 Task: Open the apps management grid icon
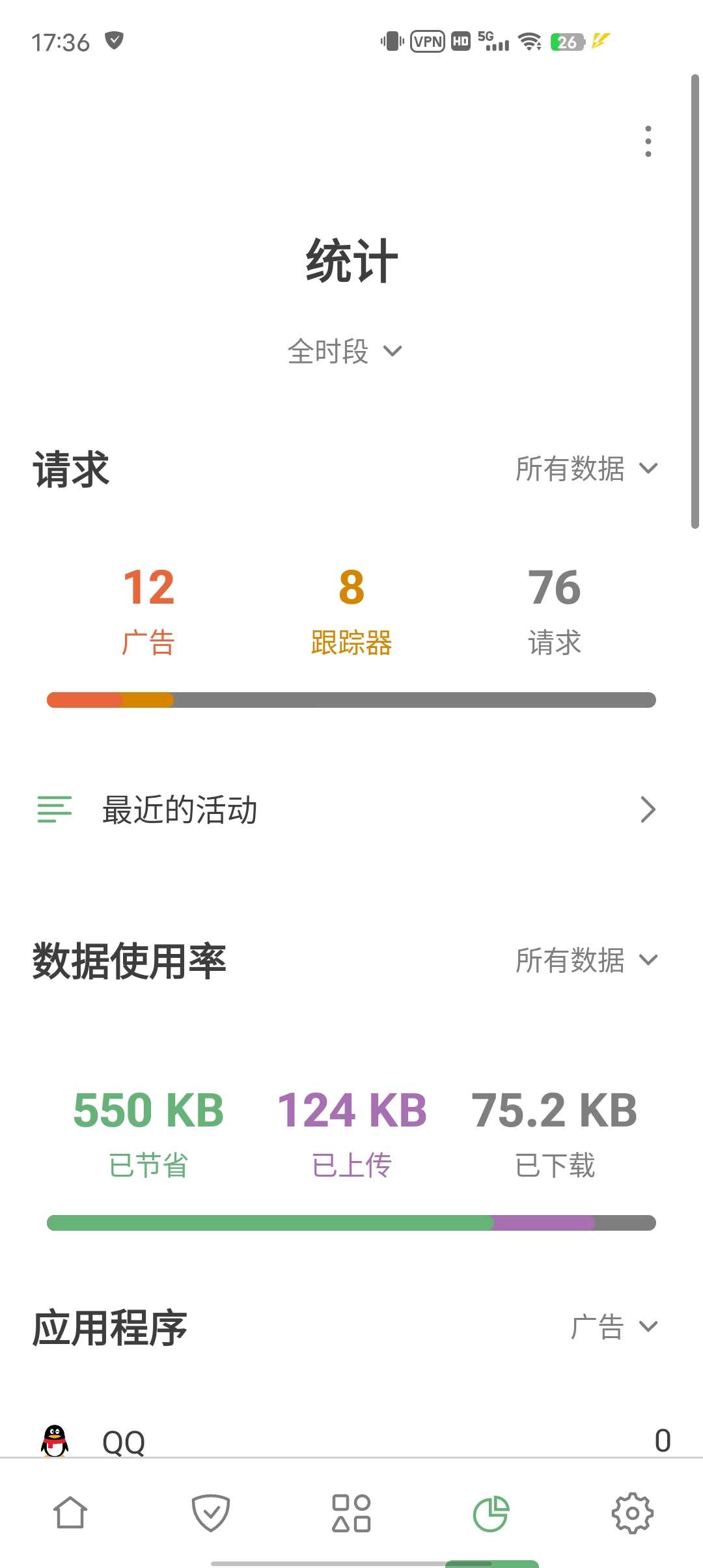coord(351,1513)
